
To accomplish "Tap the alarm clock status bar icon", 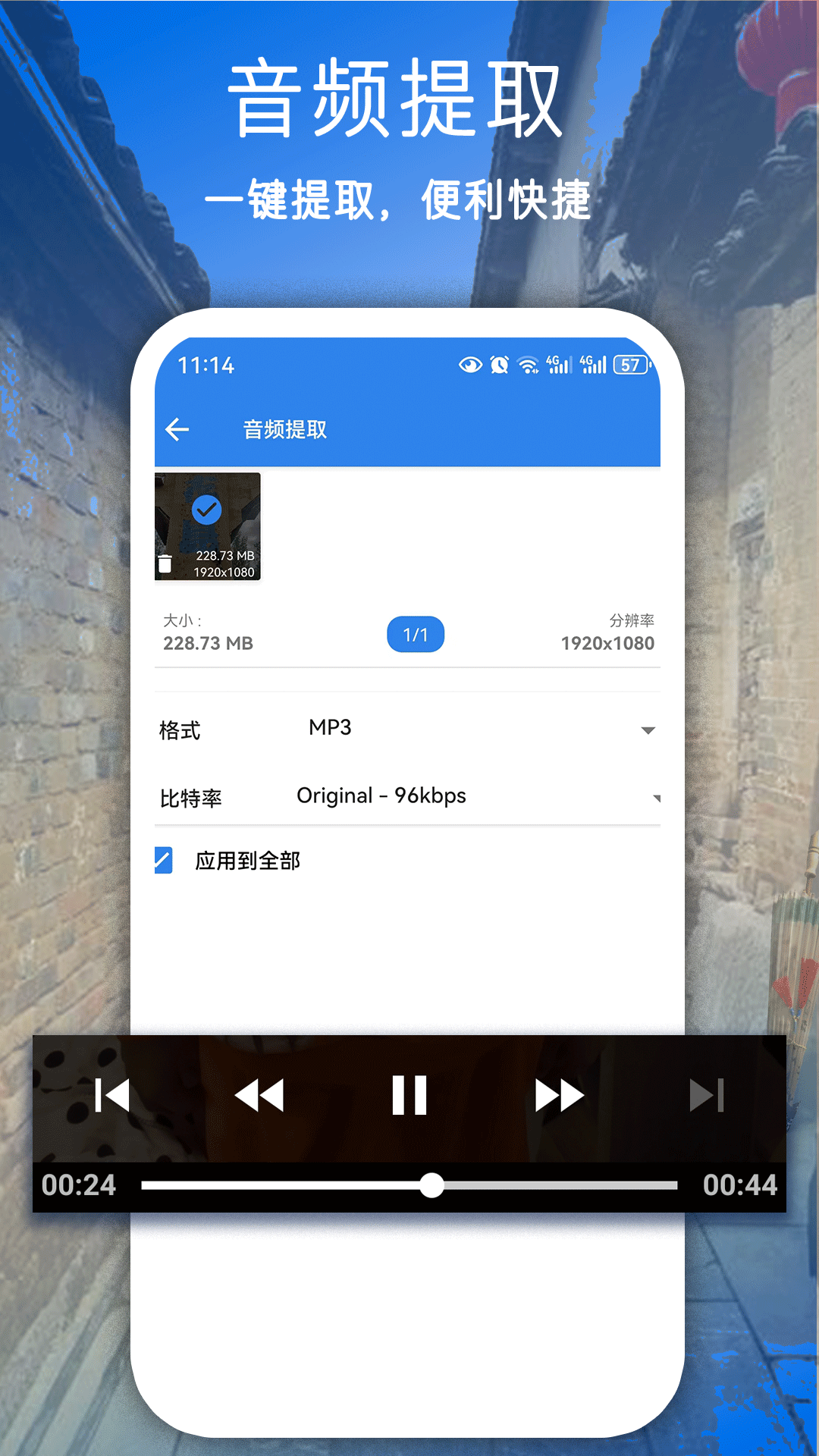I will [x=499, y=365].
